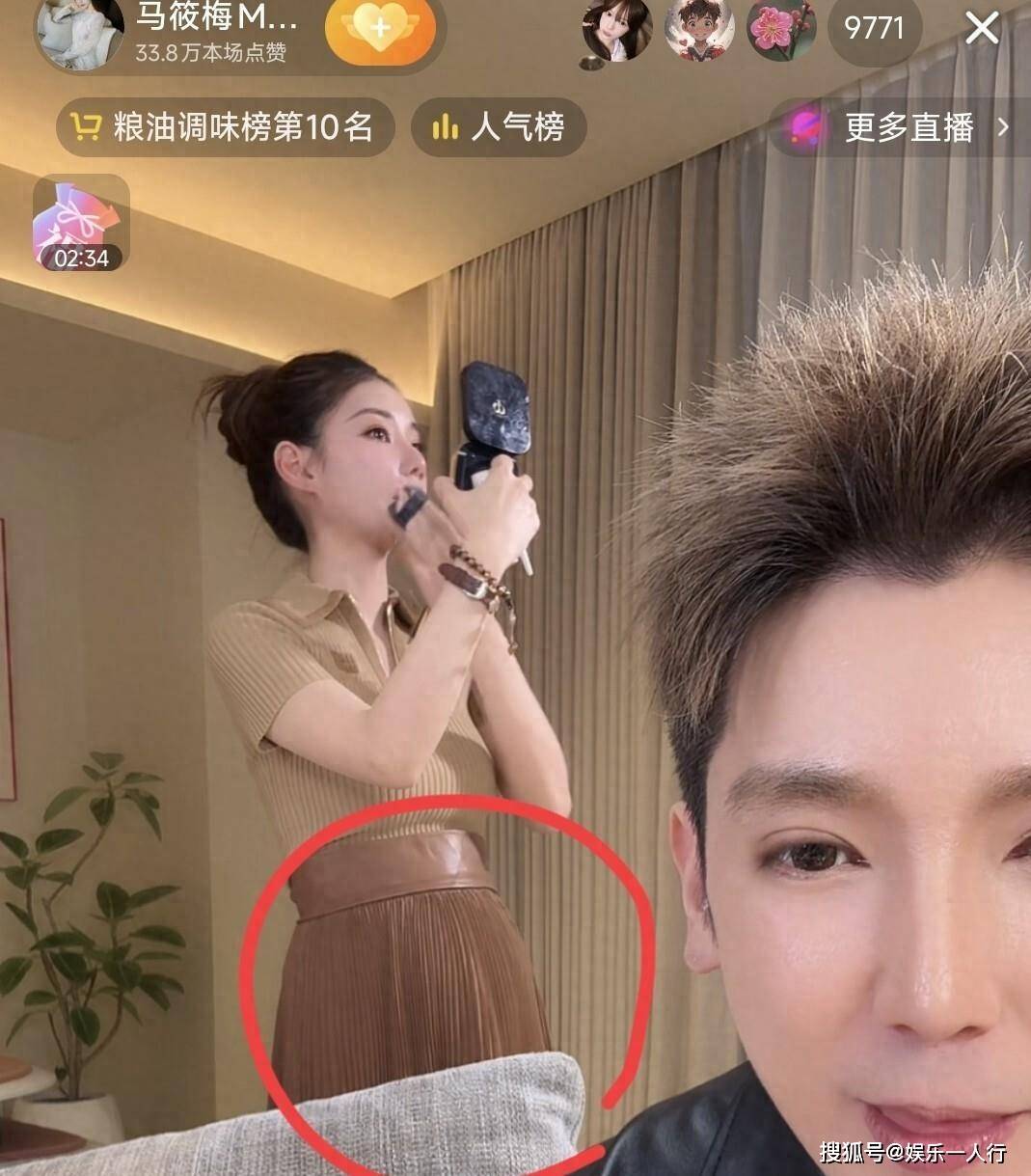Image resolution: width=1031 pixels, height=1176 pixels.
Task: Close the live stream
Action: [x=982, y=28]
